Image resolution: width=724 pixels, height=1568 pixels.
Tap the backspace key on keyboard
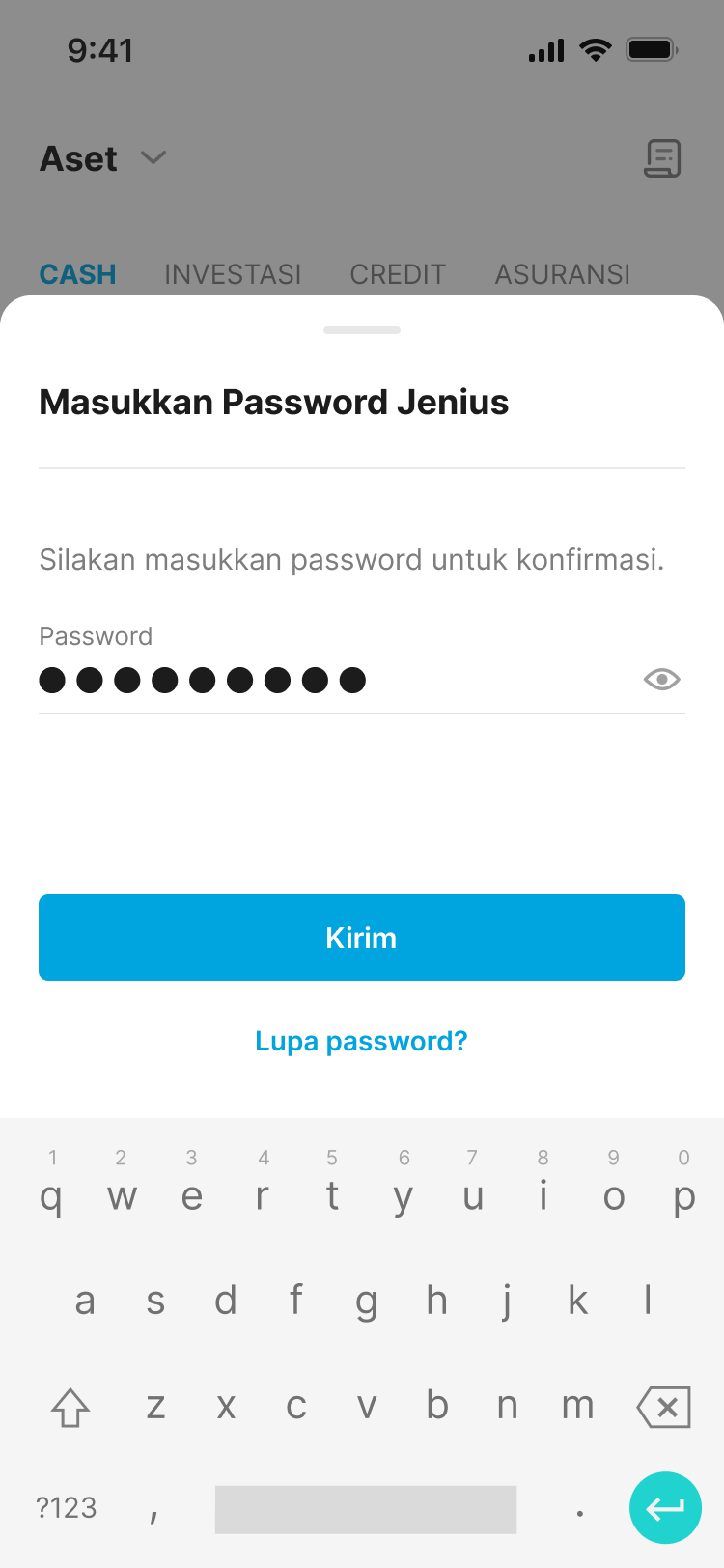click(664, 1407)
